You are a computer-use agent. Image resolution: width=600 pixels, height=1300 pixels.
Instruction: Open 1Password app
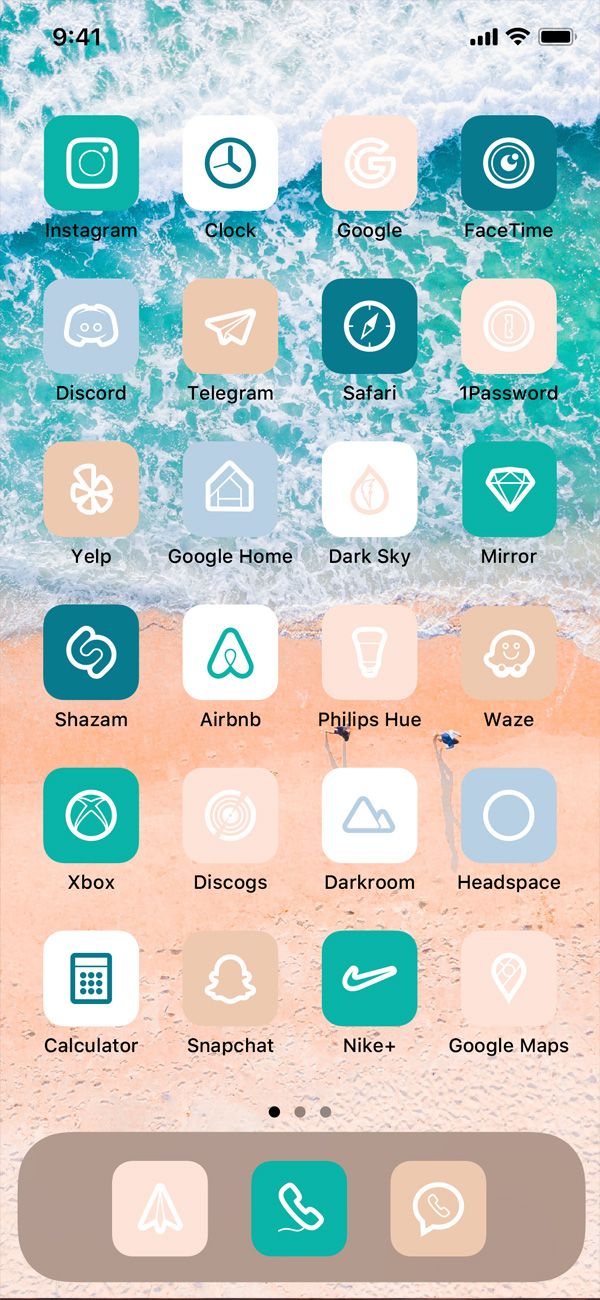[x=508, y=326]
